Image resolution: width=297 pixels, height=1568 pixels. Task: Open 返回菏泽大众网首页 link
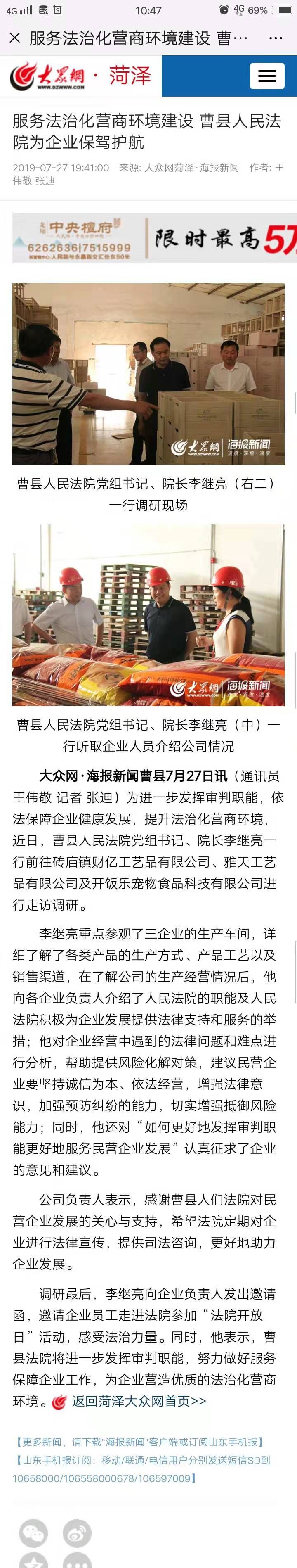(139, 1401)
